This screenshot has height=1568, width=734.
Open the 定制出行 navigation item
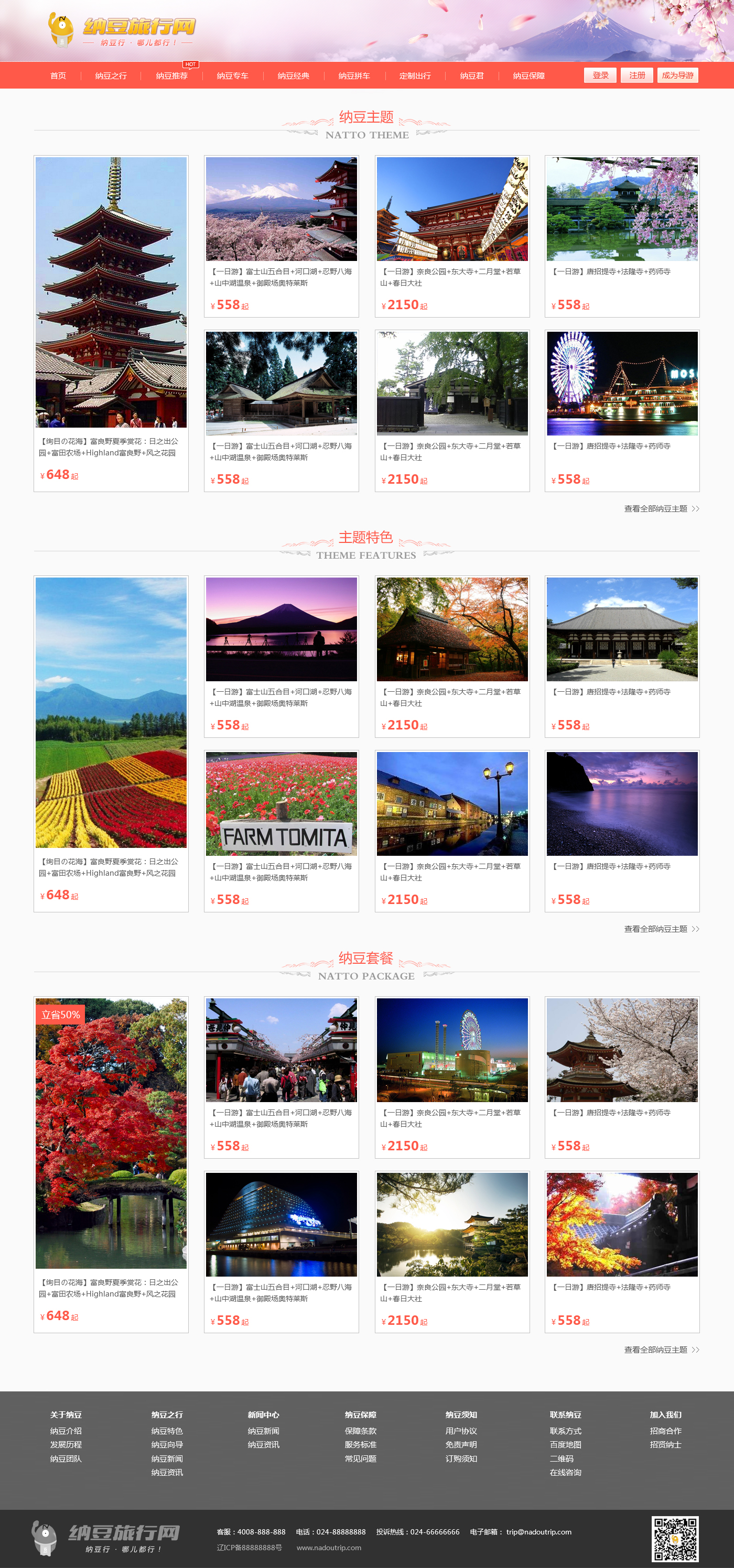[x=415, y=75]
